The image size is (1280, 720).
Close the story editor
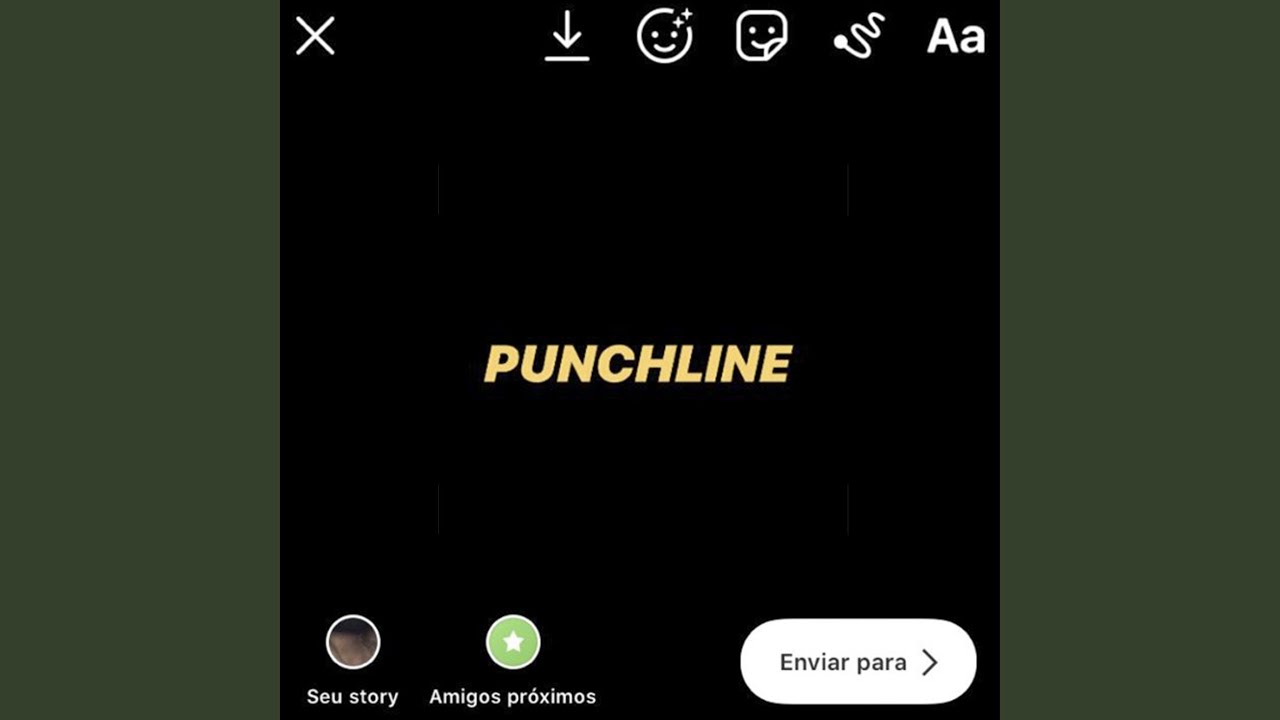coord(315,37)
